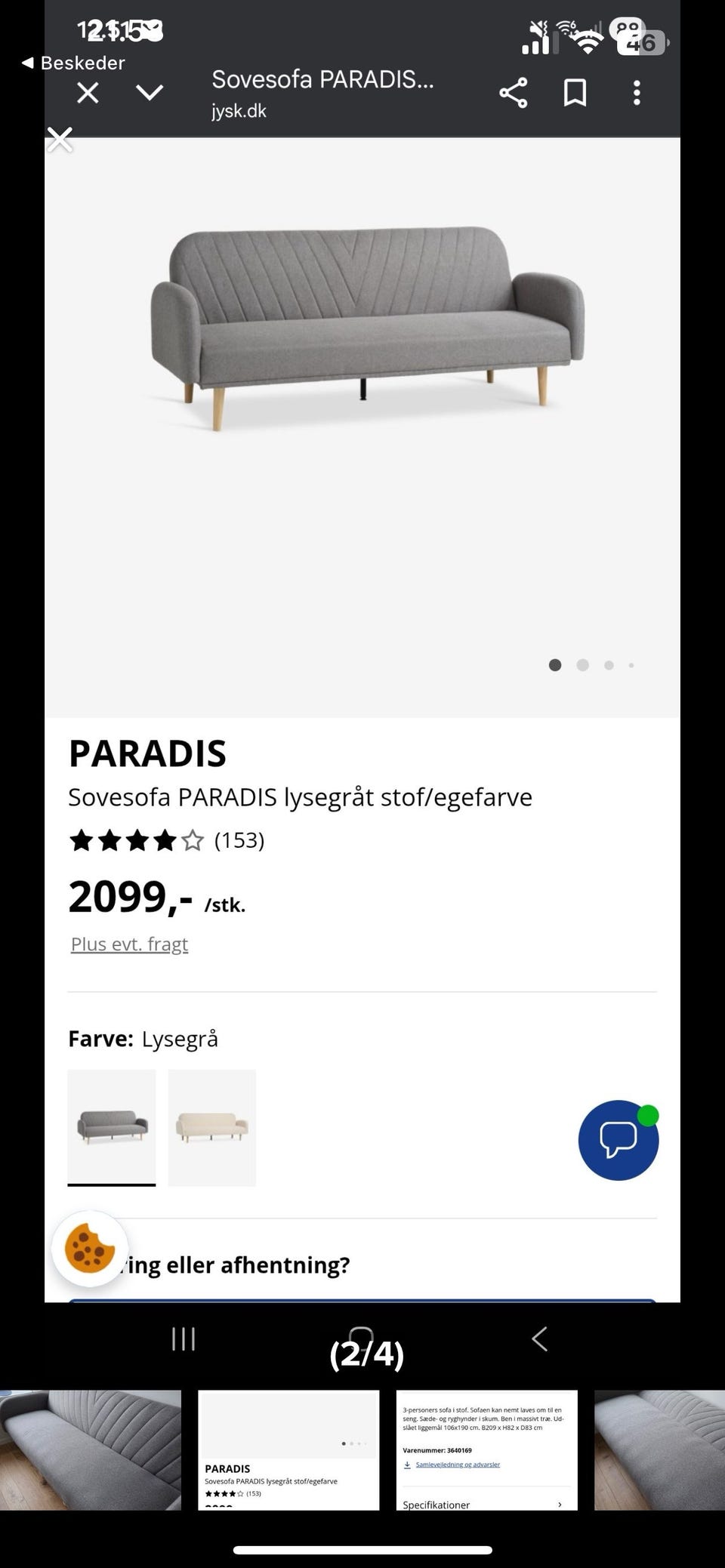The width and height of the screenshot is (725, 1568).
Task: Bookmark the sofa listing
Action: click(x=575, y=92)
